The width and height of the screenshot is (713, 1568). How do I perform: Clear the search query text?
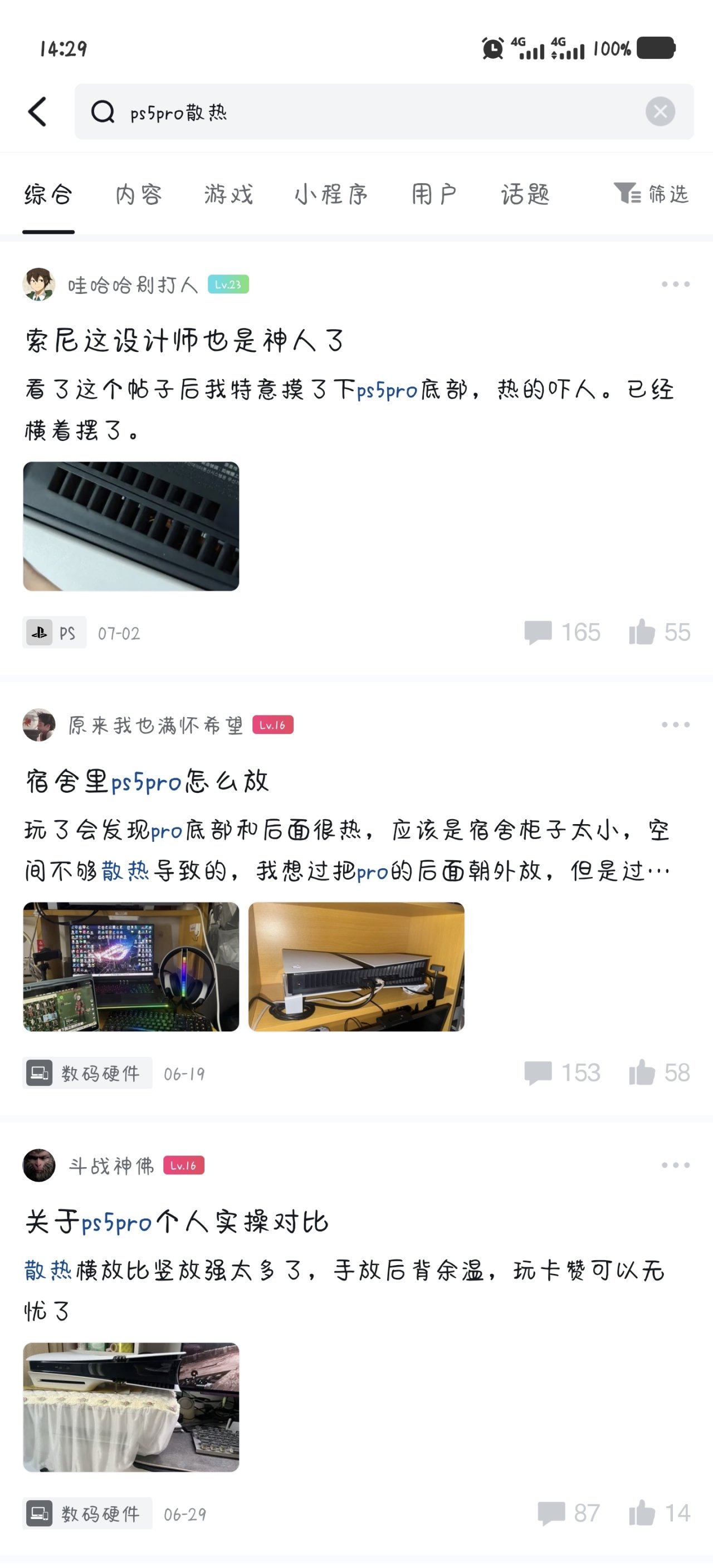(660, 112)
